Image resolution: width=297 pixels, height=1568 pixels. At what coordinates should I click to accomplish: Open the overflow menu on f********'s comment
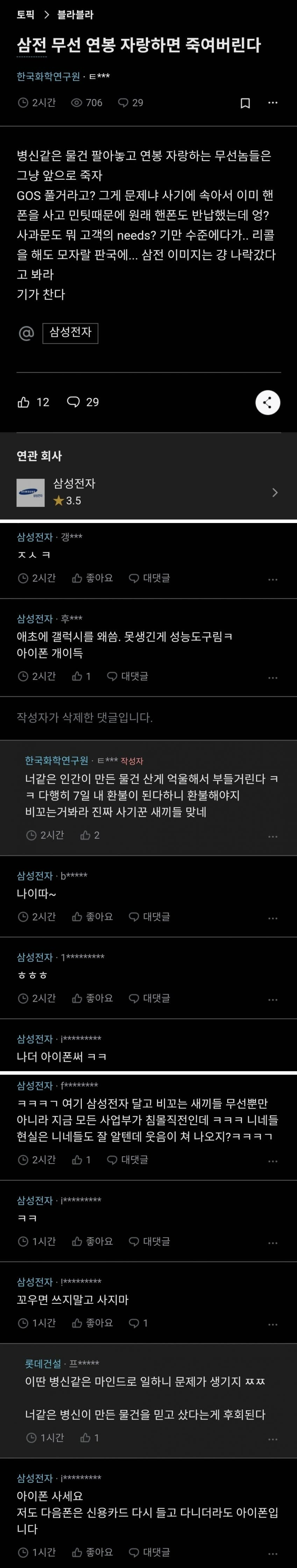[273, 1160]
